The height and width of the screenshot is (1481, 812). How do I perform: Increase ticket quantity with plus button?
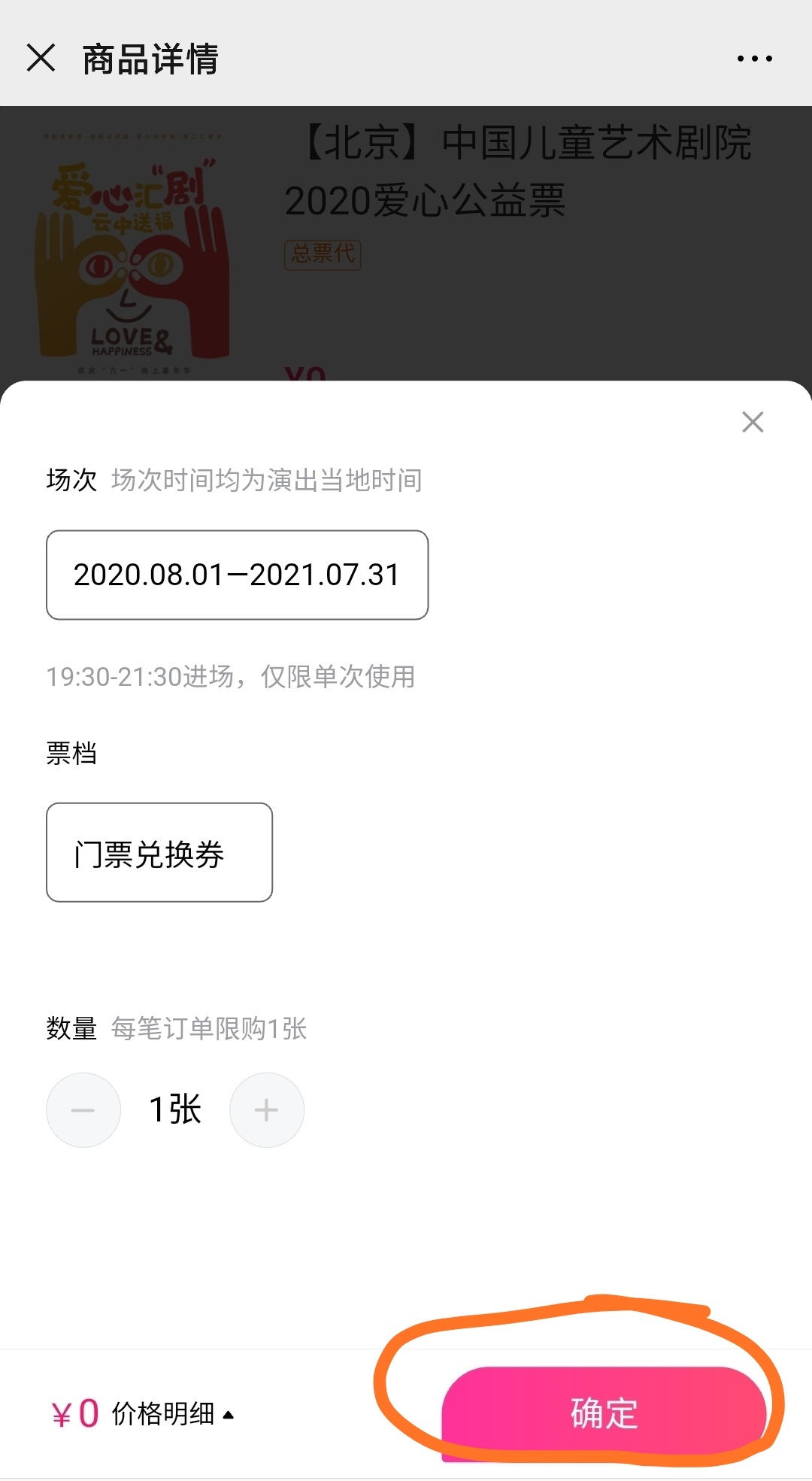267,1109
